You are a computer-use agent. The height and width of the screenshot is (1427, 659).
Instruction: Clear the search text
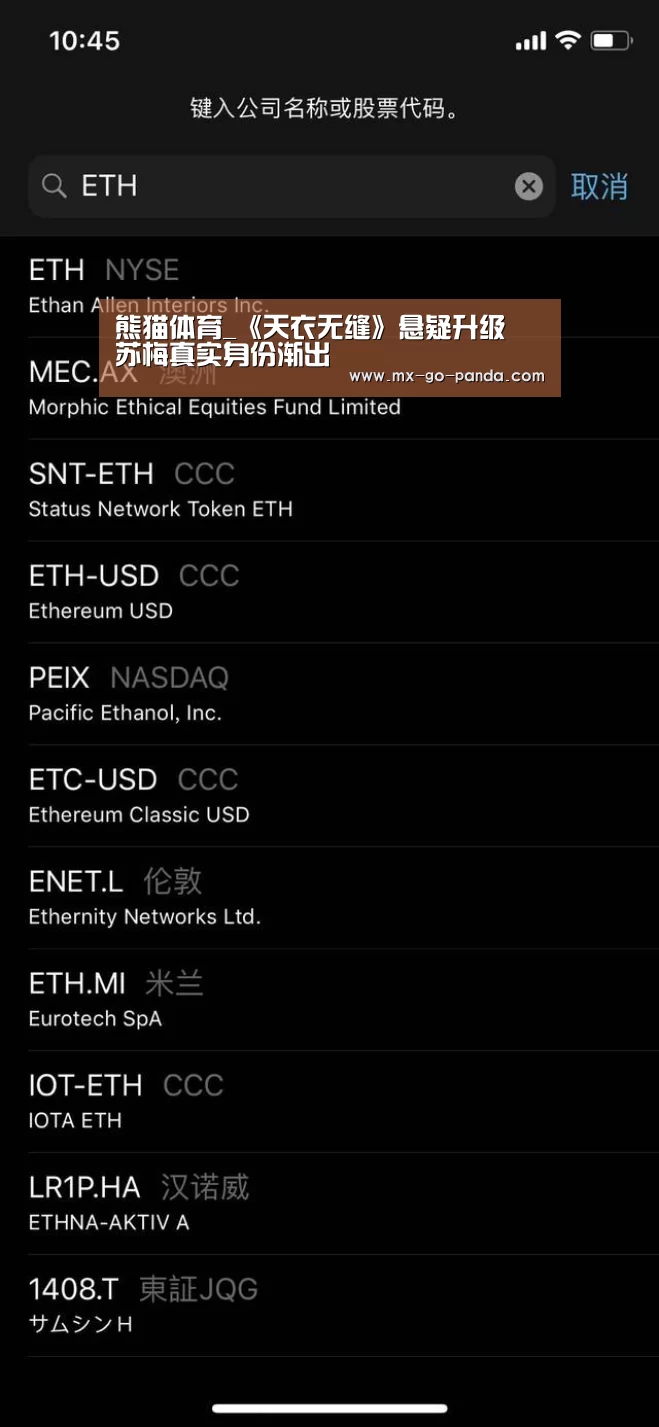pos(529,186)
